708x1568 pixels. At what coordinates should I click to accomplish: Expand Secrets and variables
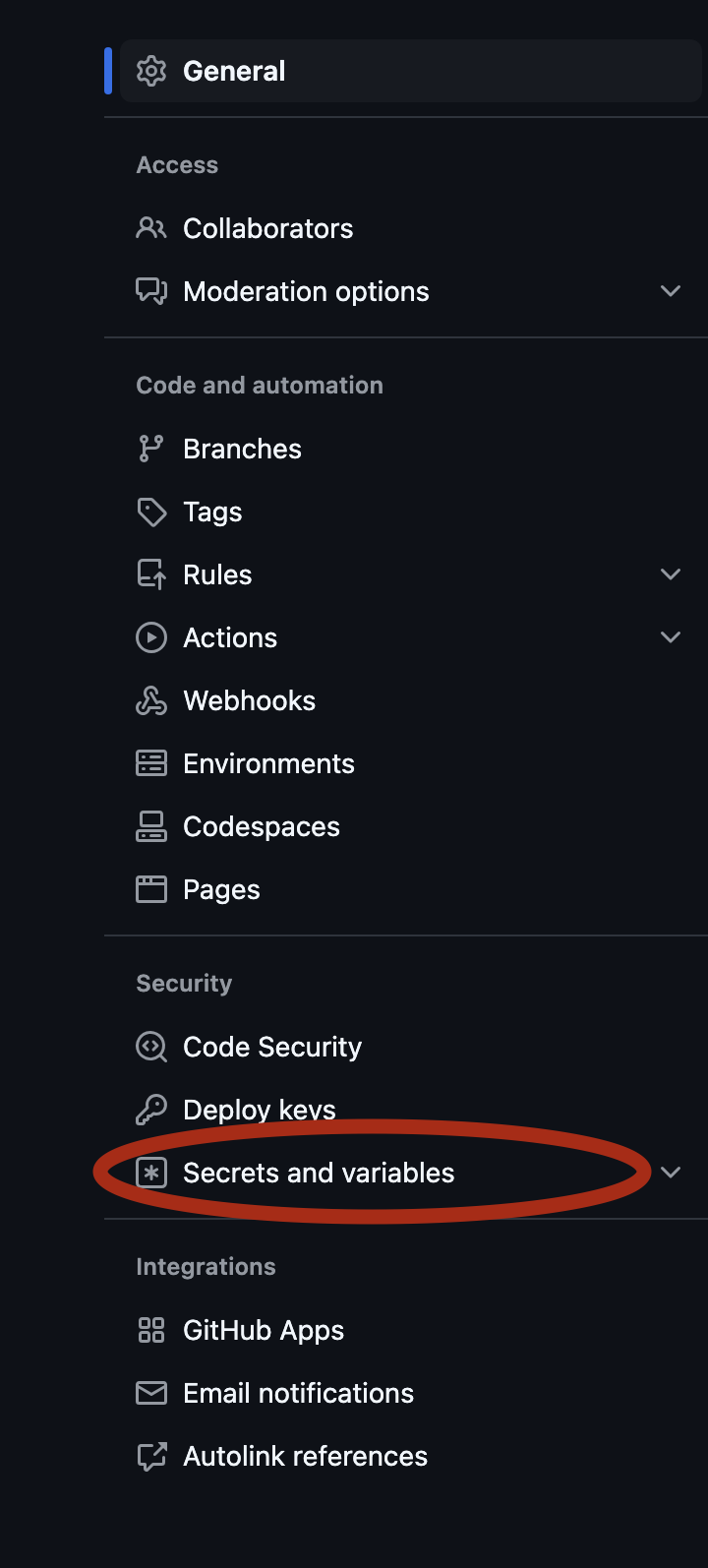(x=410, y=1173)
